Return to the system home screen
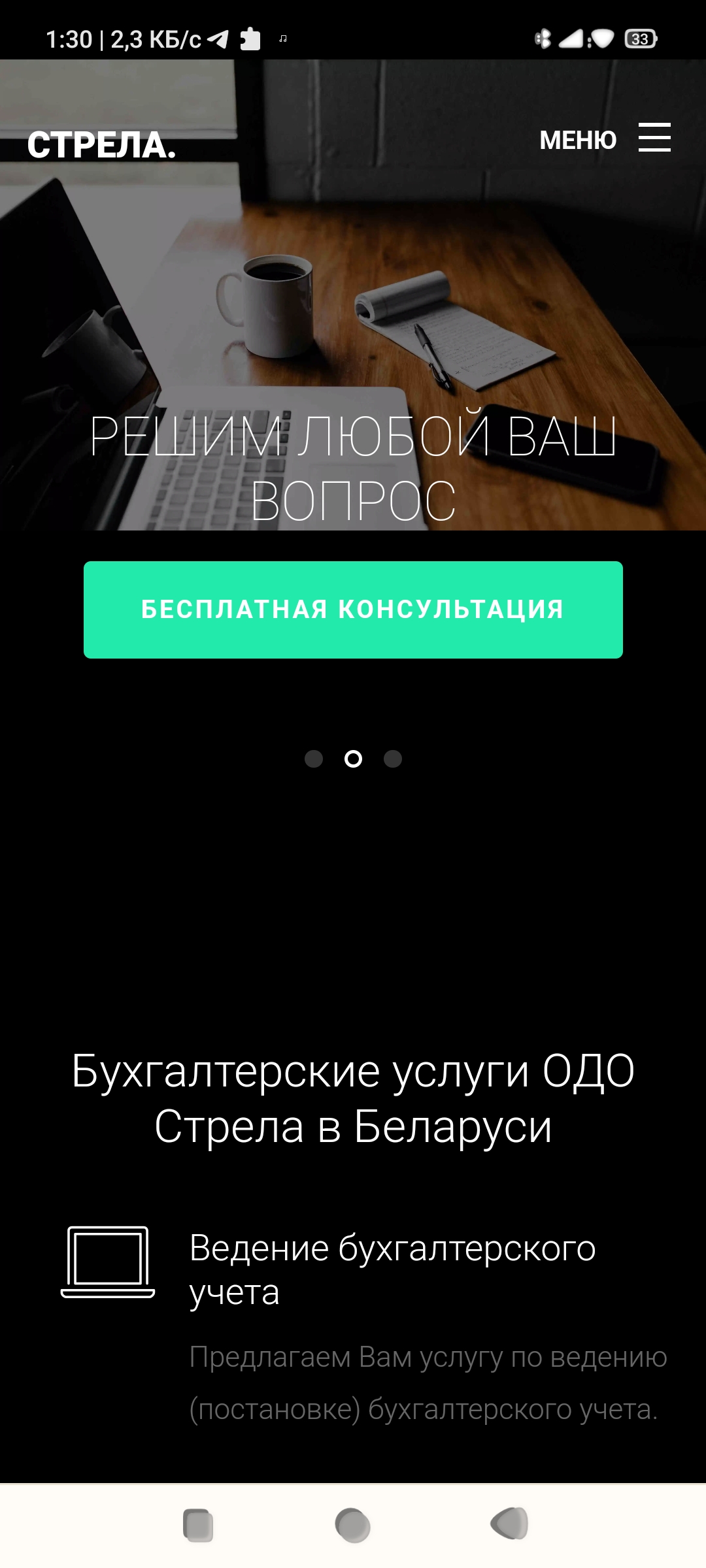Screen dimensions: 706x1568 353,1524
